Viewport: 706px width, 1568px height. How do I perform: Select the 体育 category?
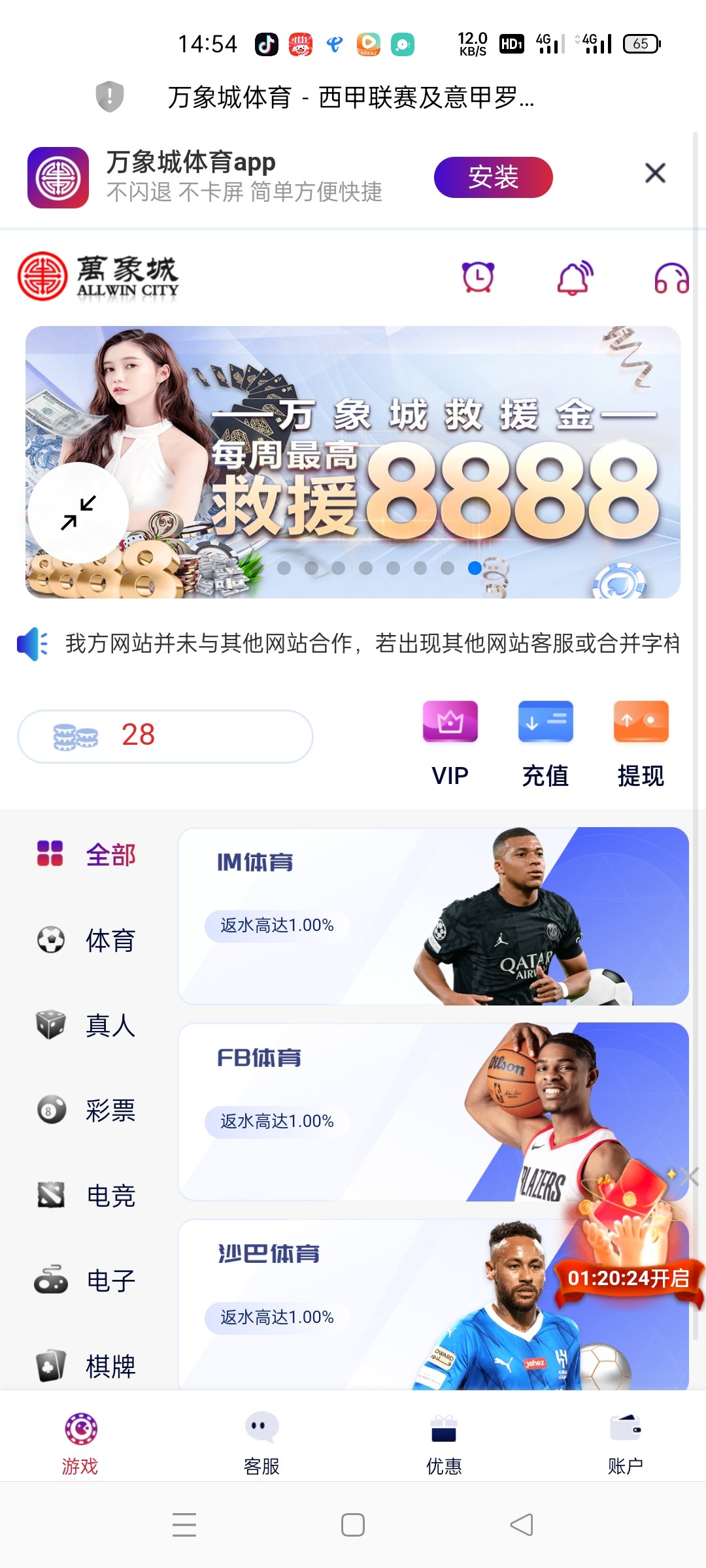pos(86,941)
